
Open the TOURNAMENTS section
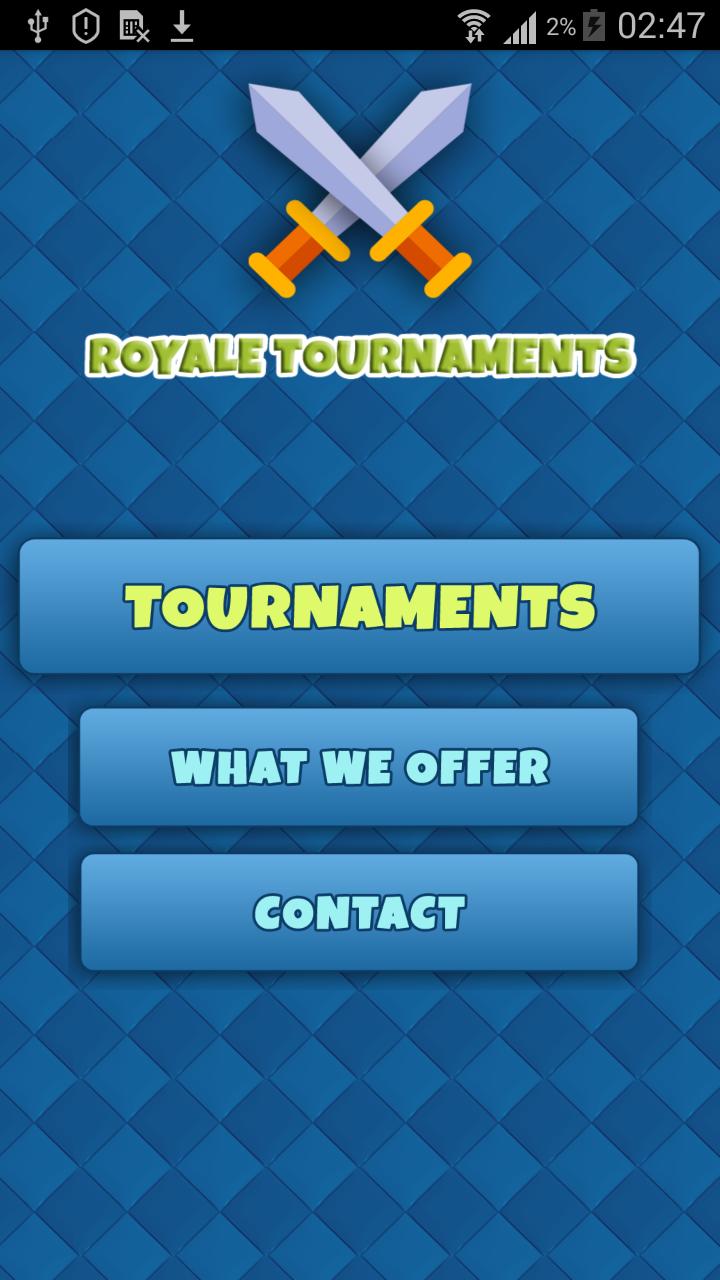(x=358, y=605)
